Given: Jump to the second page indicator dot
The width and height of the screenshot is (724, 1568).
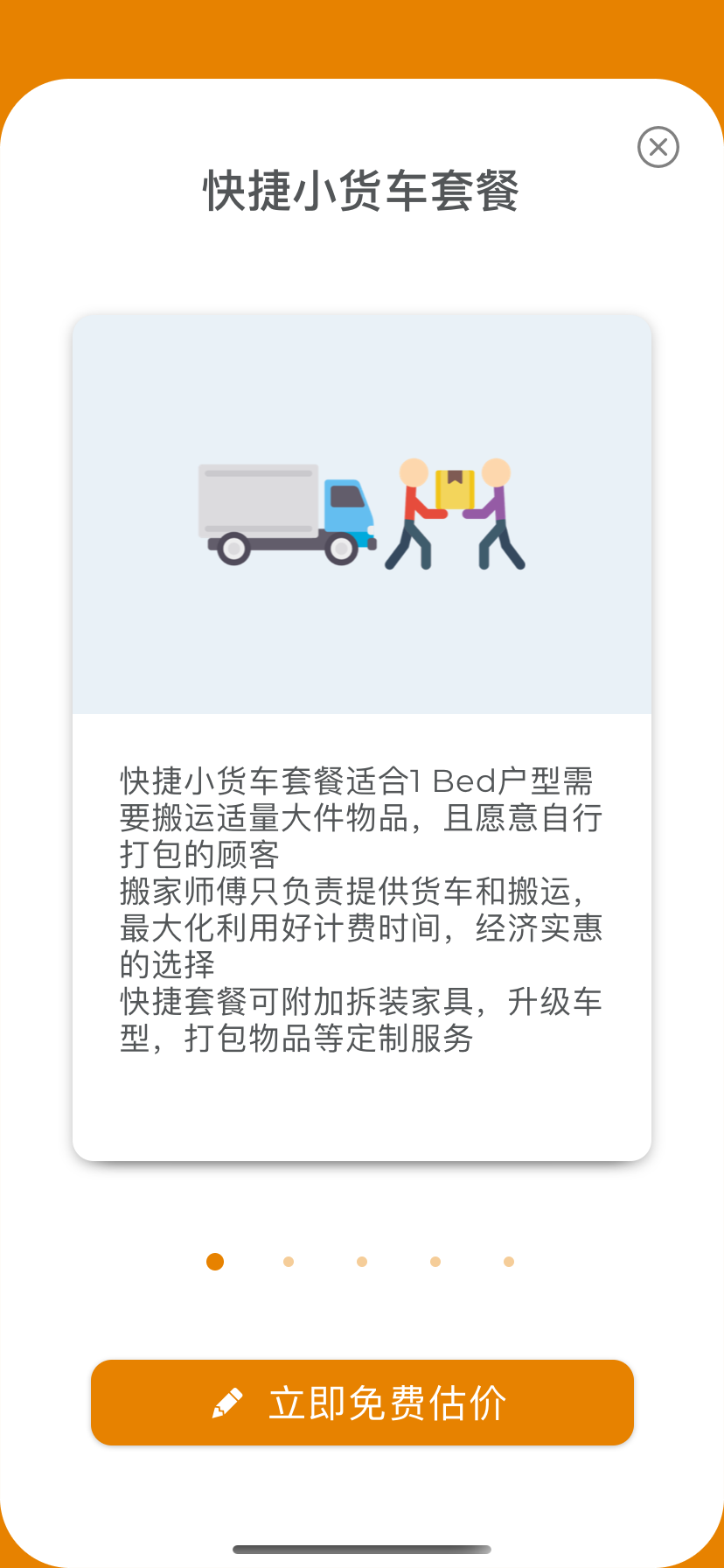Looking at the screenshot, I should (289, 1262).
